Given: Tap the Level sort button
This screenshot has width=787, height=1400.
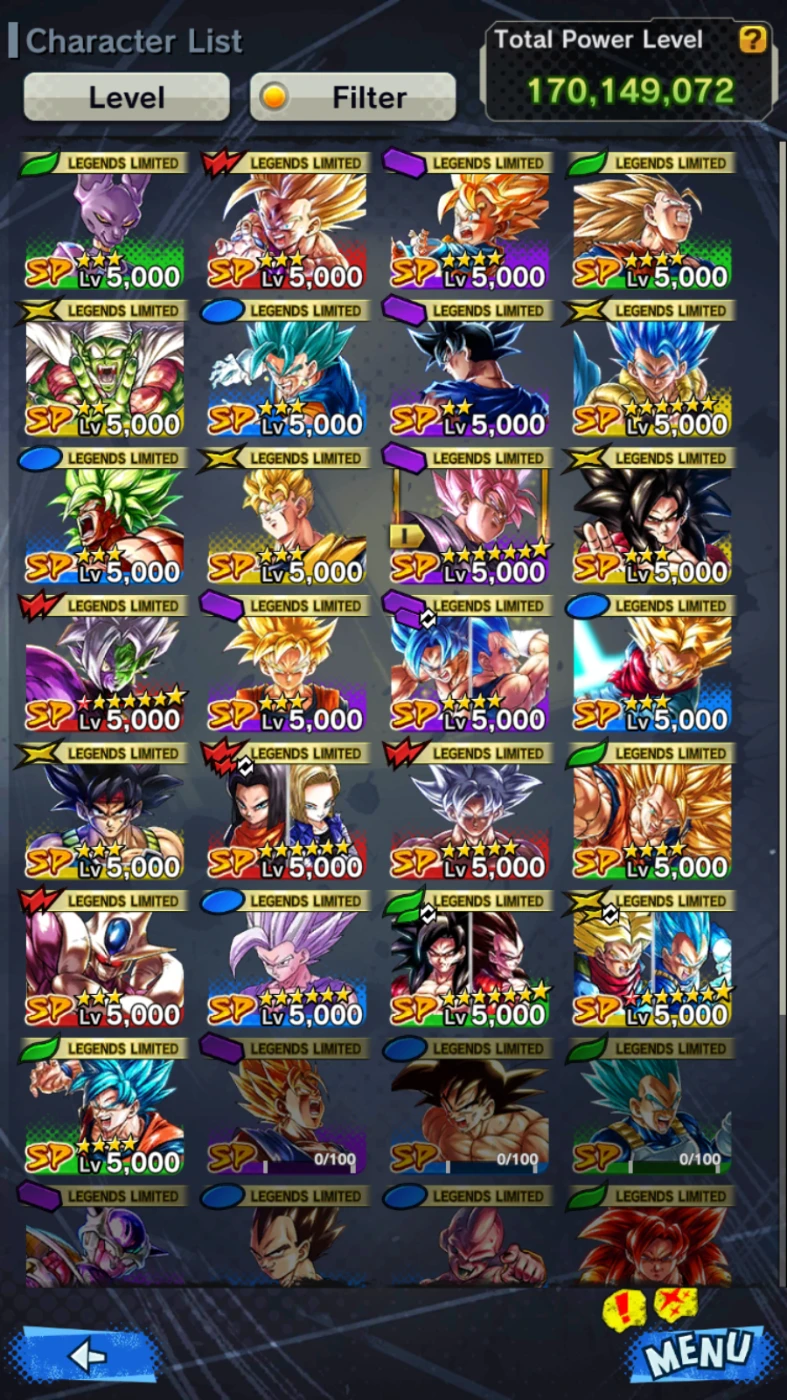Looking at the screenshot, I should pos(126,97).
